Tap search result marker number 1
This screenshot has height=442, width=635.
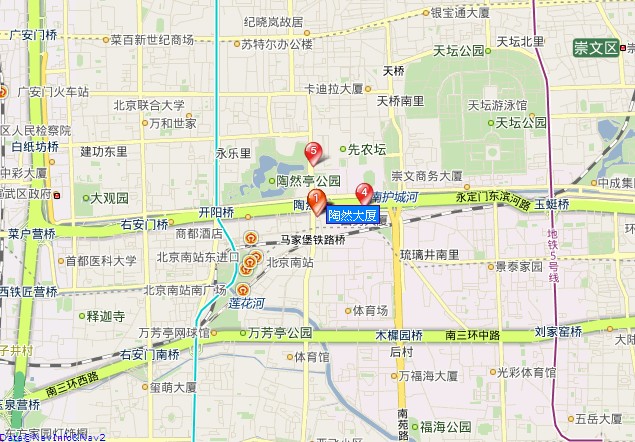316,200
